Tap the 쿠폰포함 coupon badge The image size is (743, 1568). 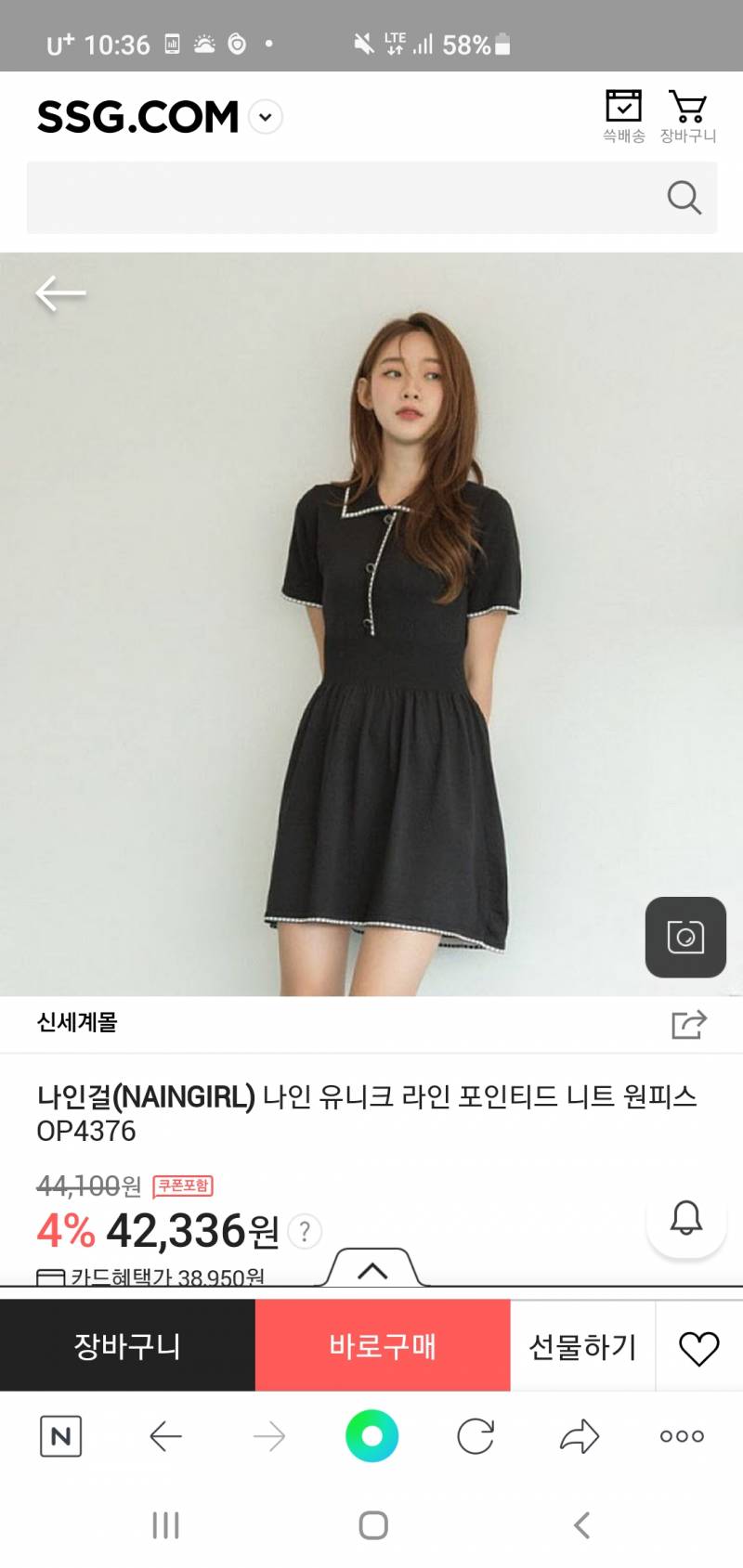(x=181, y=1186)
